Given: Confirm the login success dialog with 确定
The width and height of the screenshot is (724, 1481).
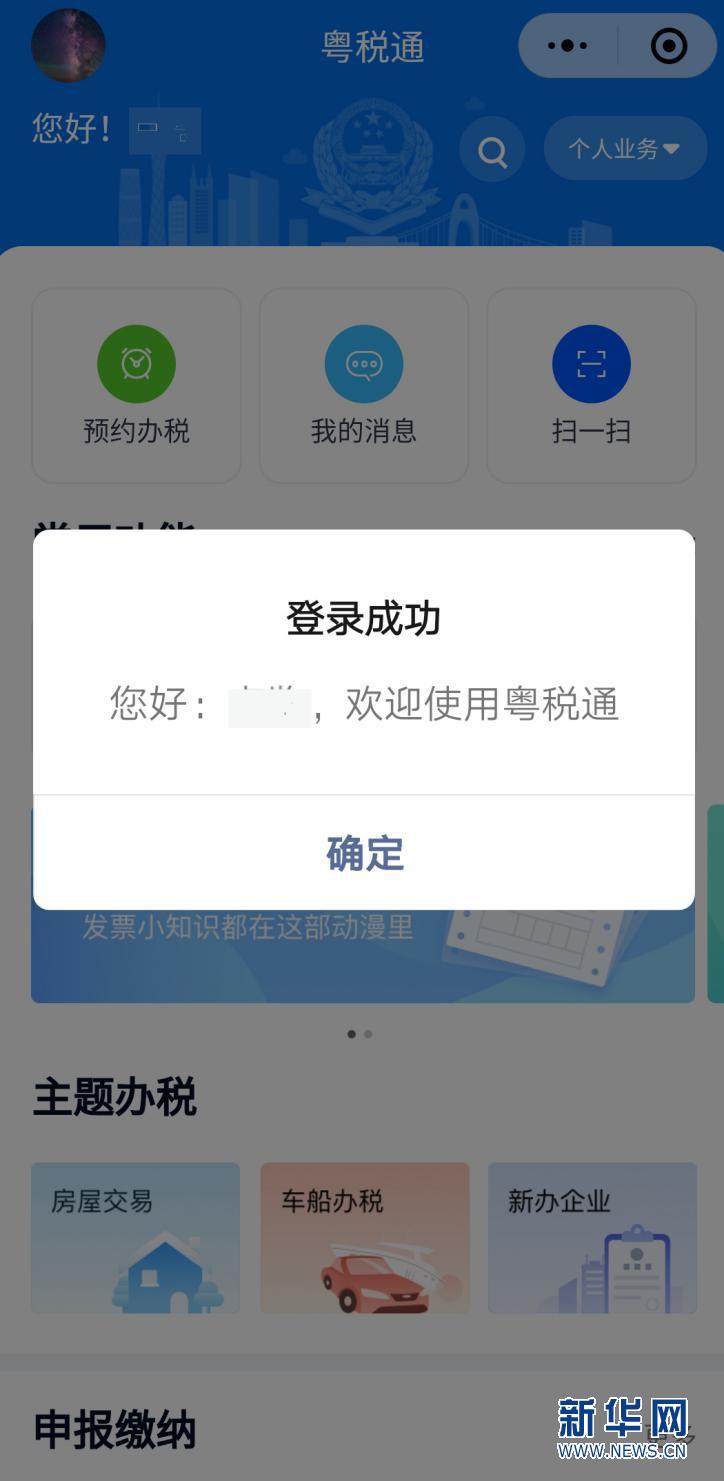Looking at the screenshot, I should coord(364,853).
